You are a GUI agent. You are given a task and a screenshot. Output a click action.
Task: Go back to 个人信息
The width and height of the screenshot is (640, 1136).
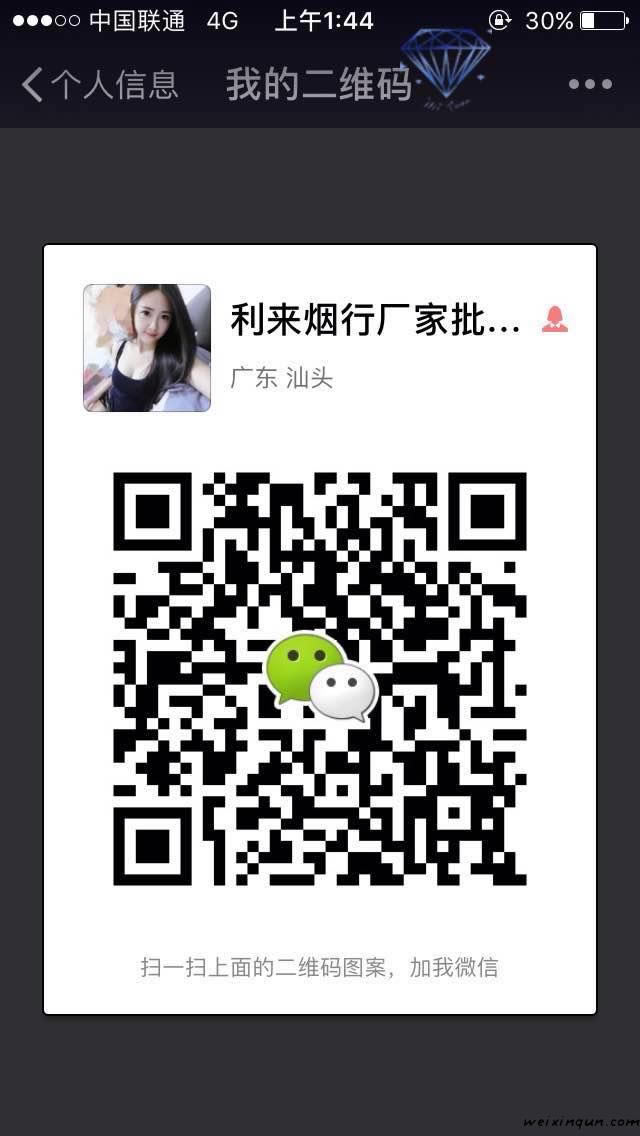point(99,84)
